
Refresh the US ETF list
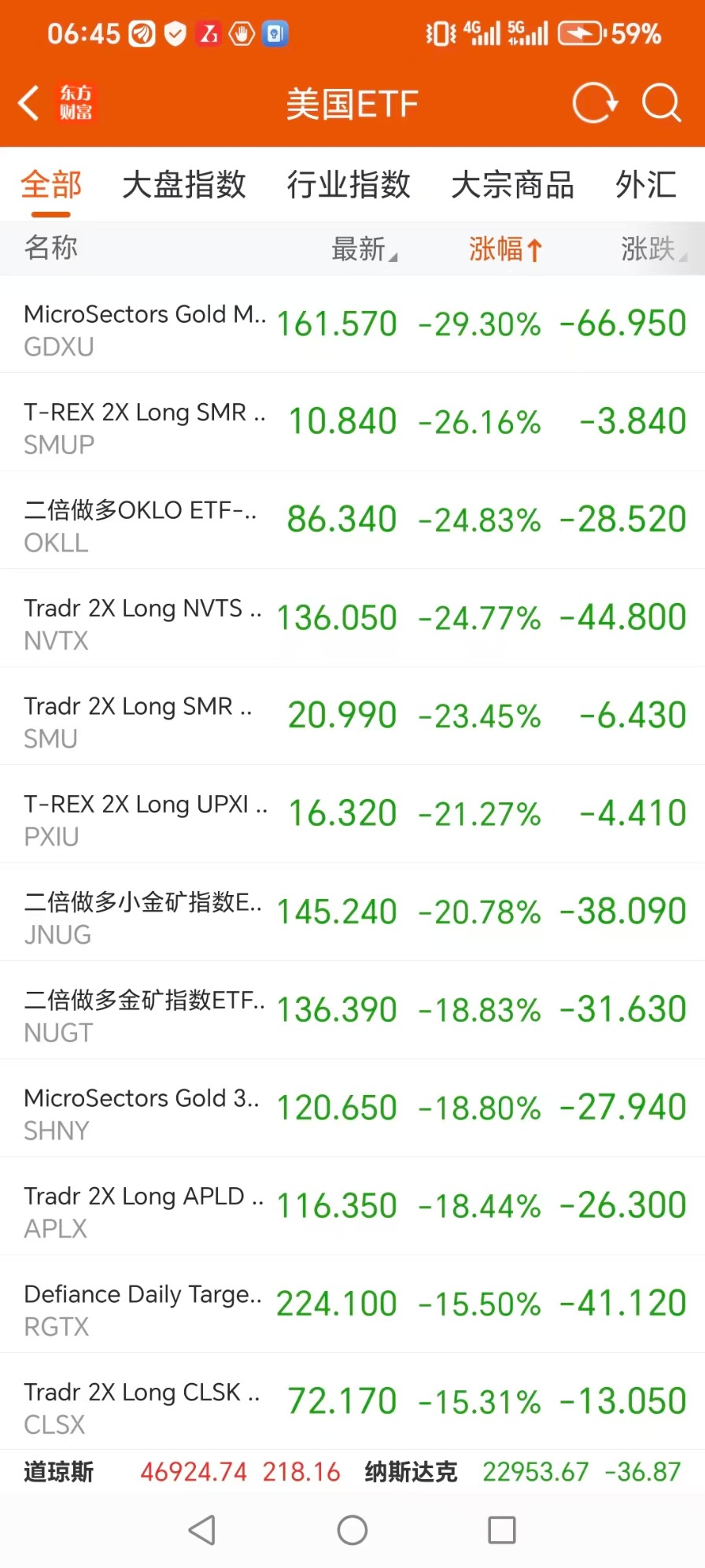(x=594, y=103)
